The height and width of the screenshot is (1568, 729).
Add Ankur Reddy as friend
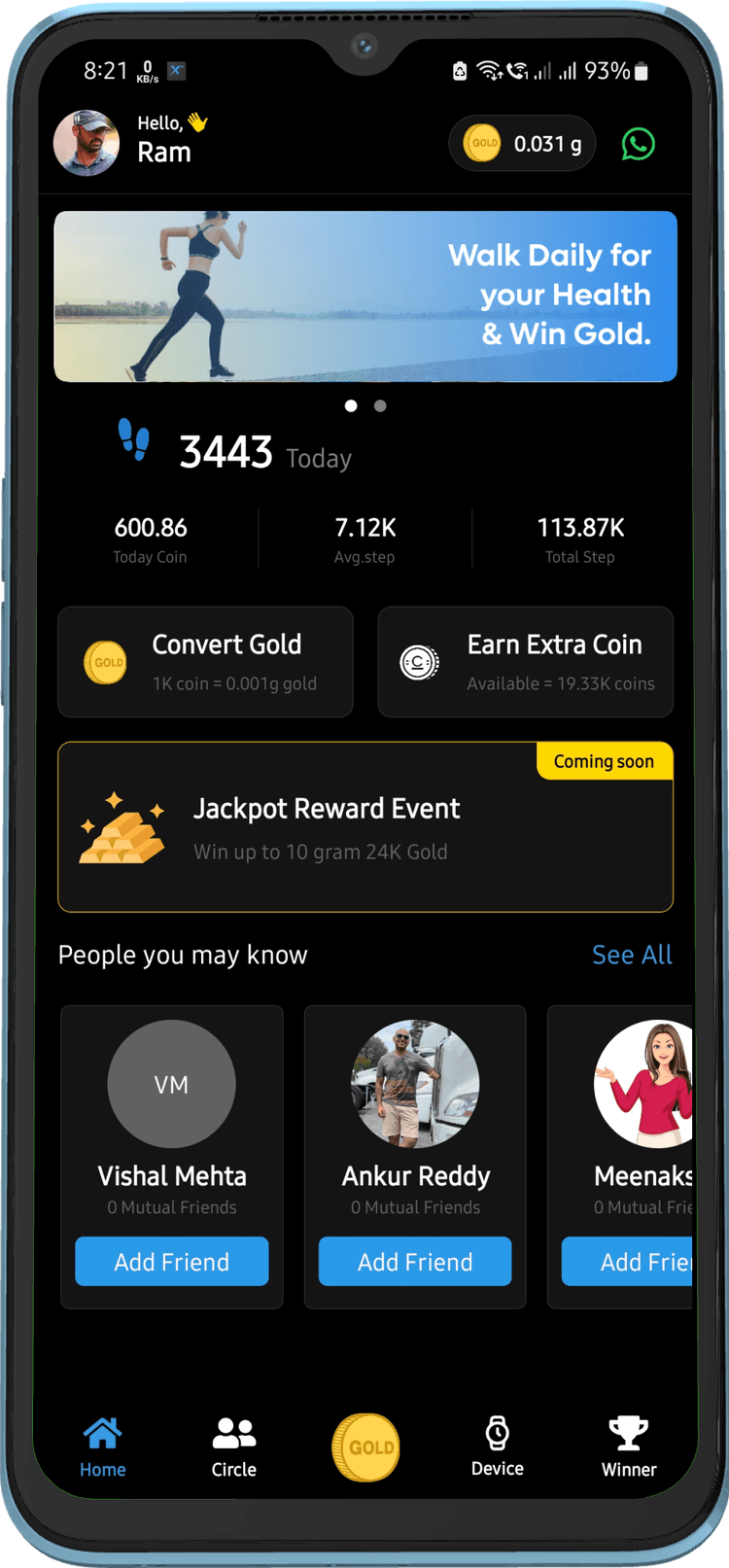click(x=415, y=1262)
